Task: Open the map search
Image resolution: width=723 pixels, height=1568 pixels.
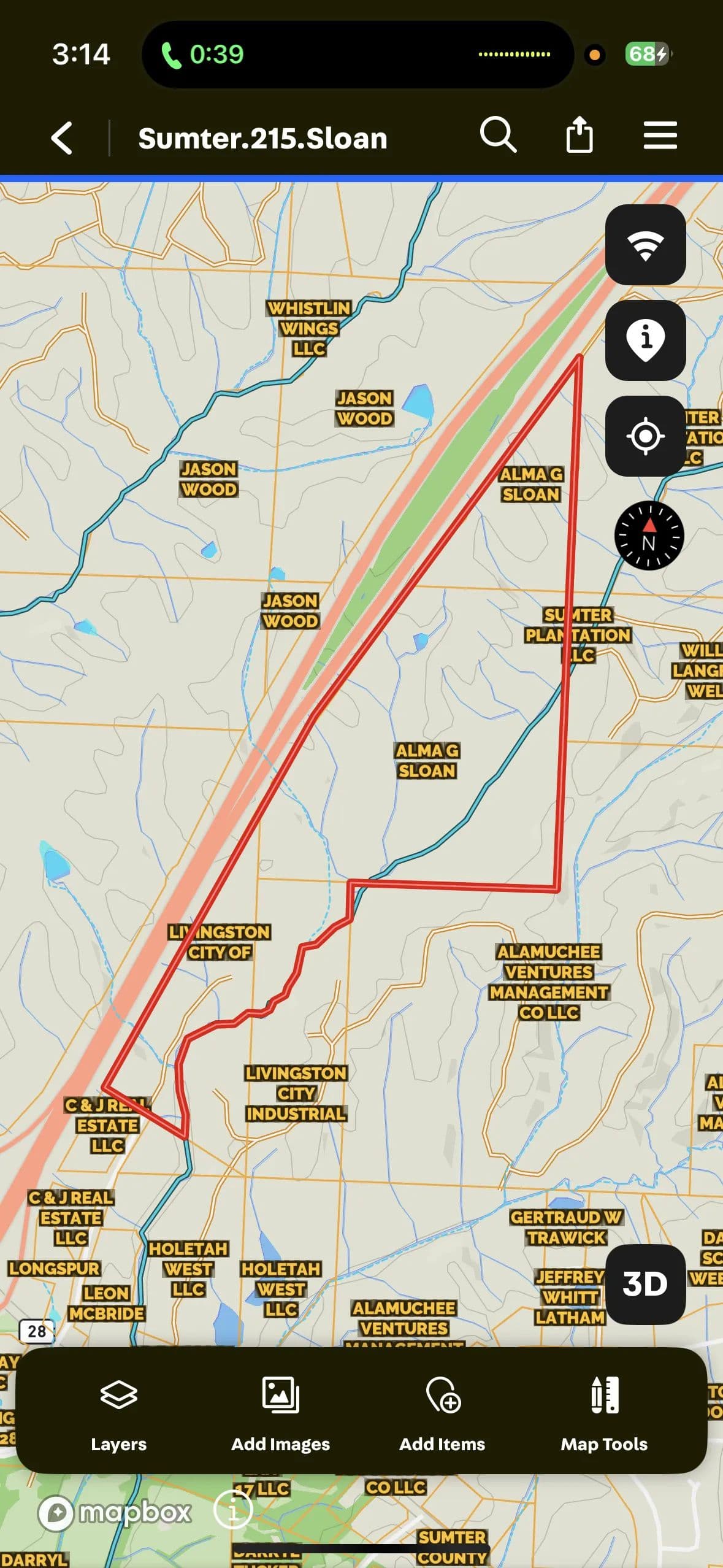Action: pos(497,134)
